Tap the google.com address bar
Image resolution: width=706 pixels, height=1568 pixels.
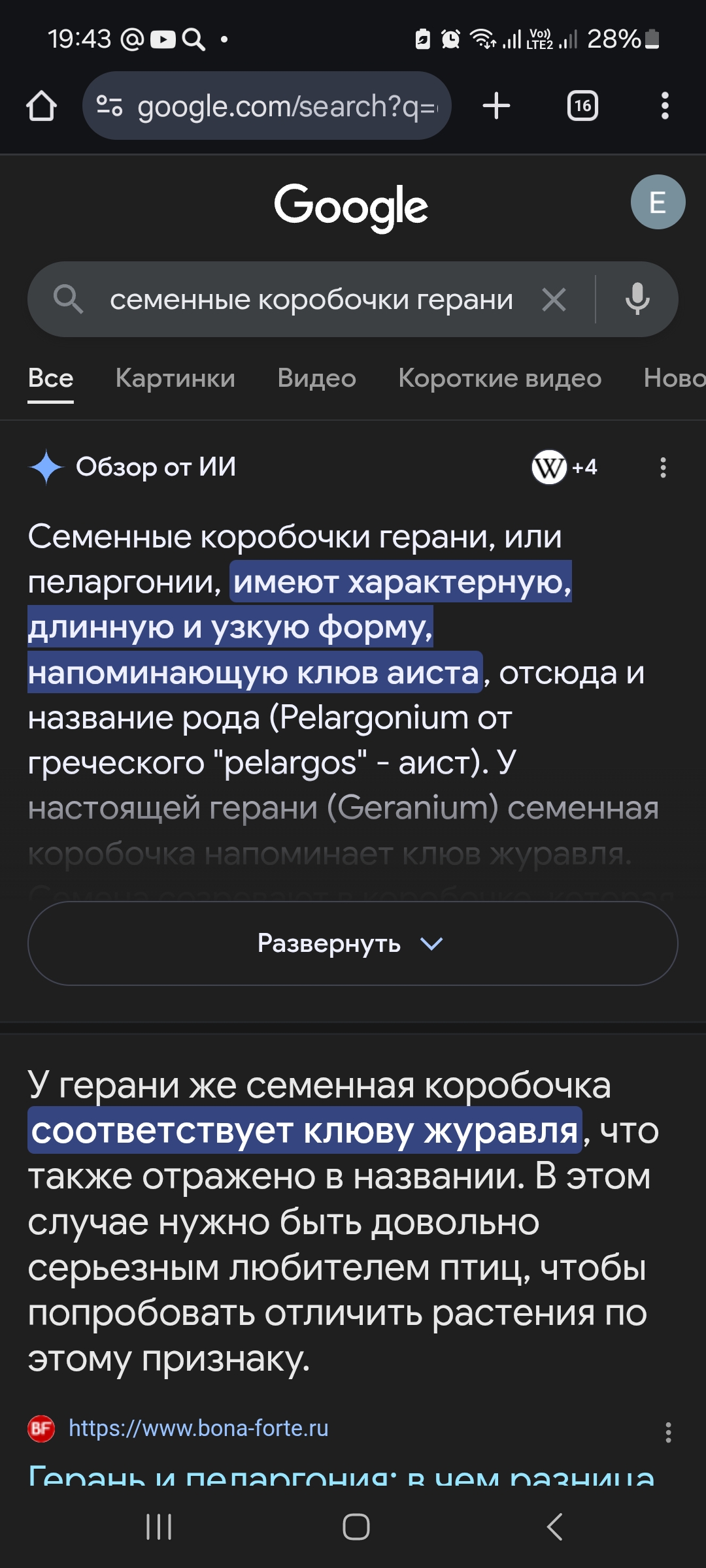267,106
